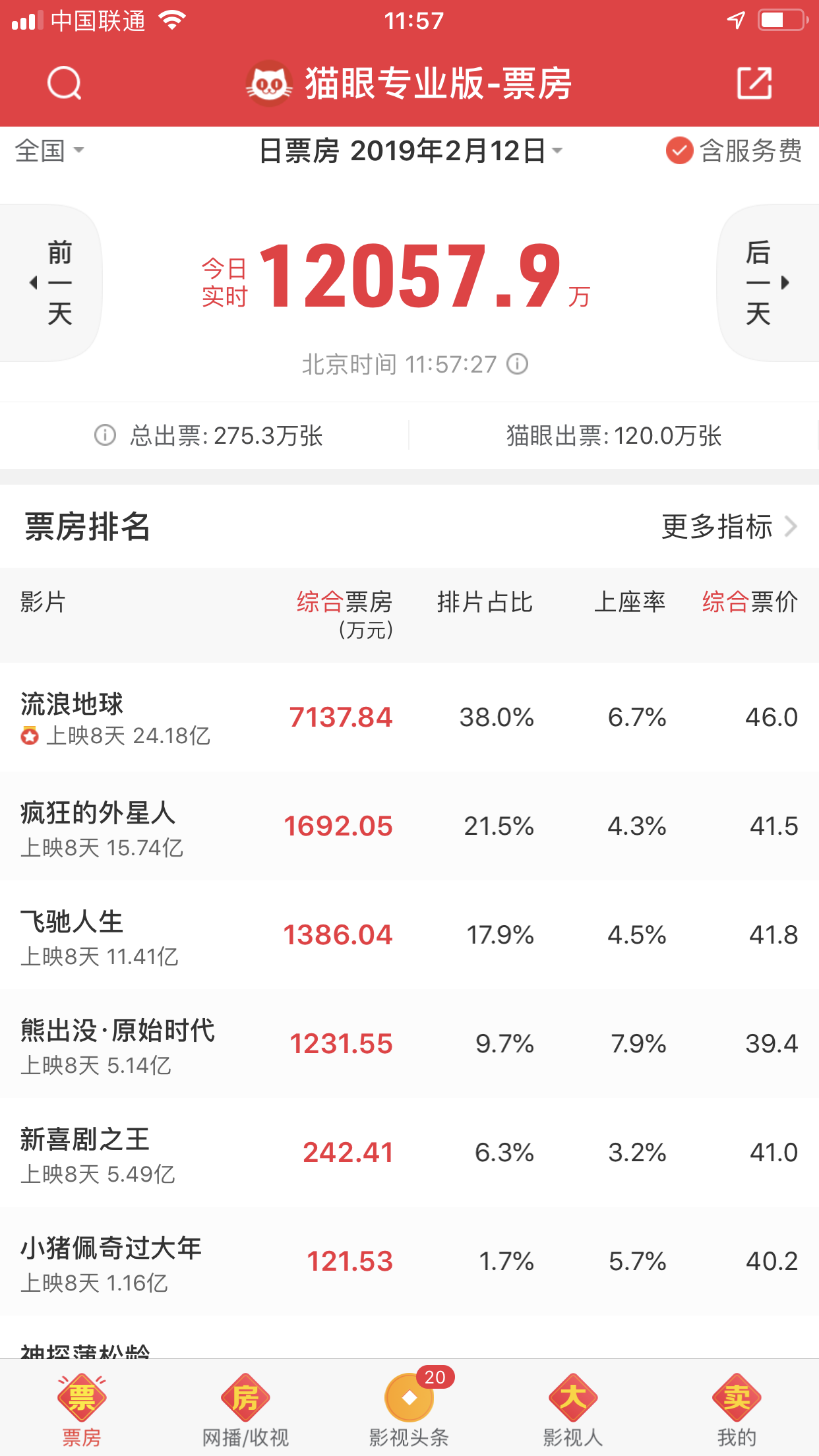819x1456 pixels.
Task: Open the search in Maoyan Pro
Action: pos(63,82)
